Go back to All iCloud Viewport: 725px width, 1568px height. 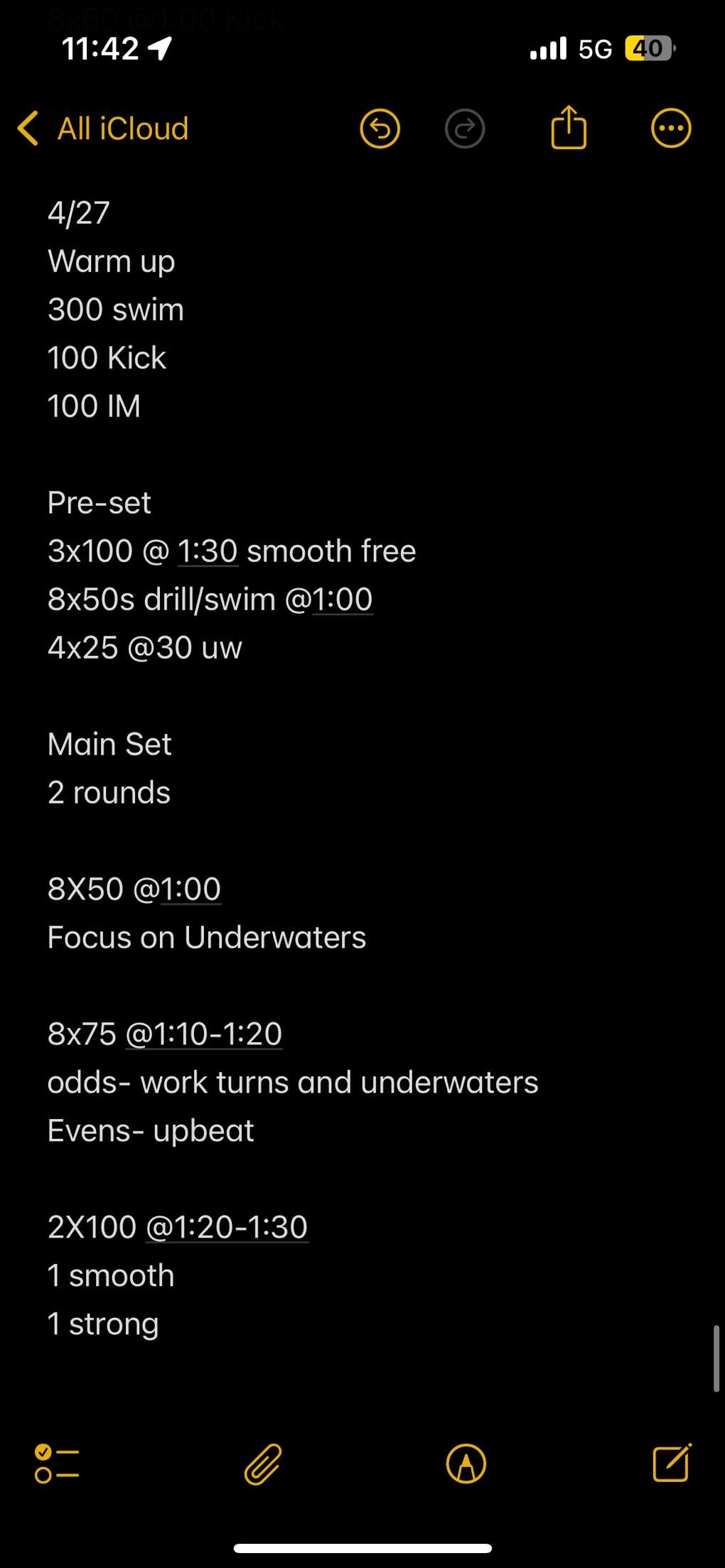coord(103,129)
